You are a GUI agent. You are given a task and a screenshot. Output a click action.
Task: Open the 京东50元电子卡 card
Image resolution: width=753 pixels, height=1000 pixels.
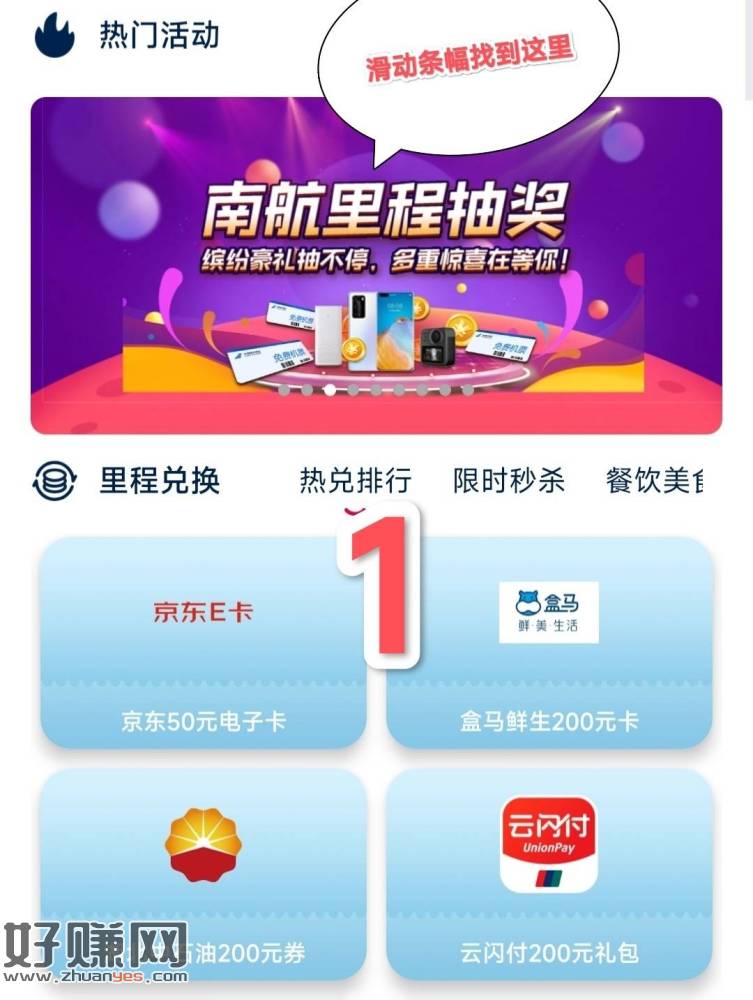203,642
